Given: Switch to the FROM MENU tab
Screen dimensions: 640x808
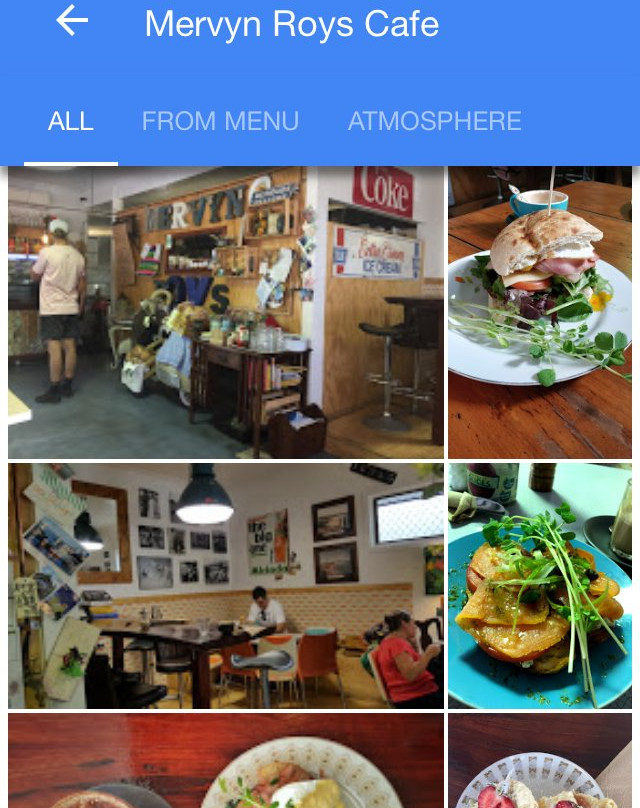Looking at the screenshot, I should 220,122.
